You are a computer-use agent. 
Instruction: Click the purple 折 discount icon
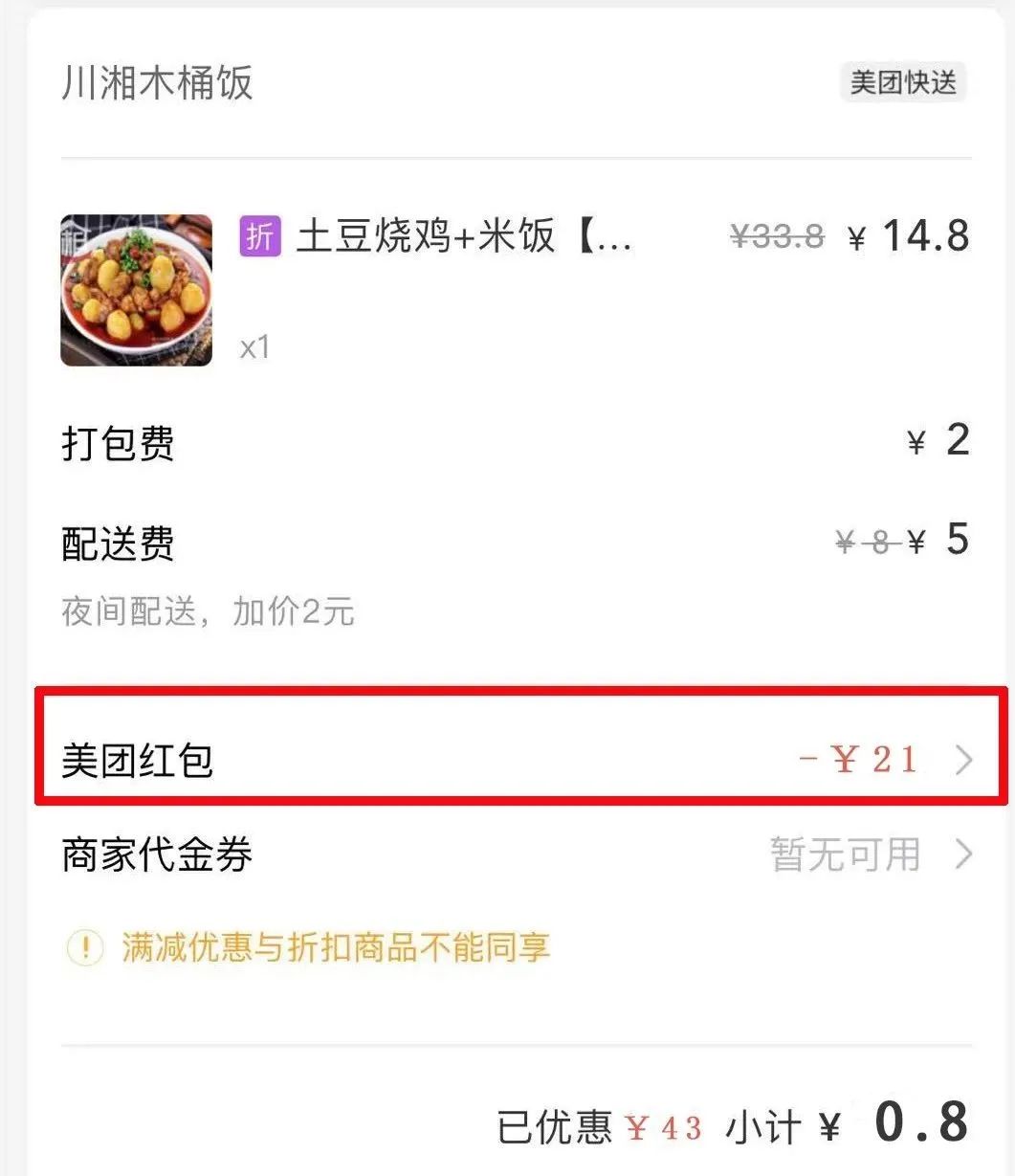pos(259,233)
